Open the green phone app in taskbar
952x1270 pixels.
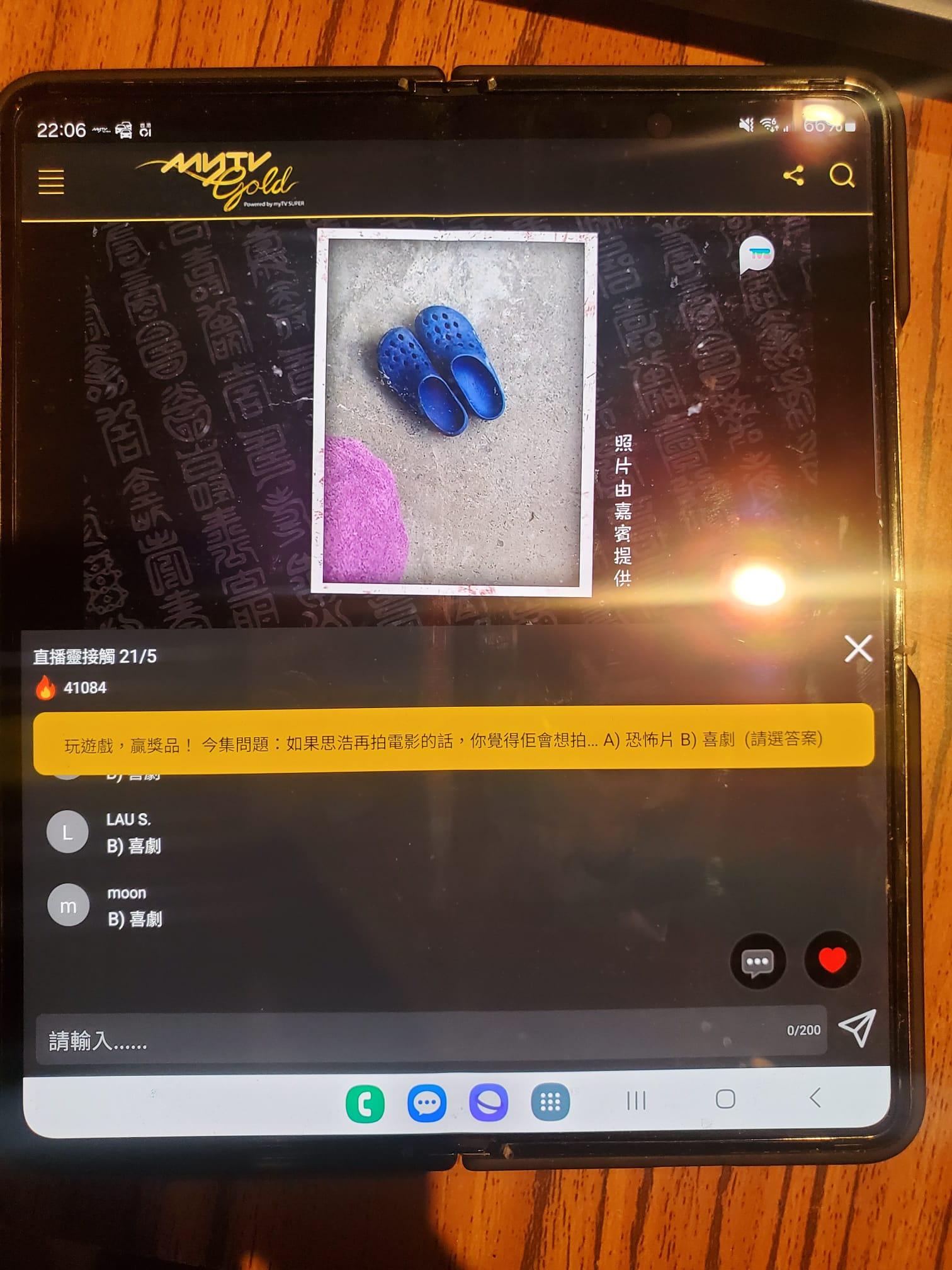point(365,1104)
